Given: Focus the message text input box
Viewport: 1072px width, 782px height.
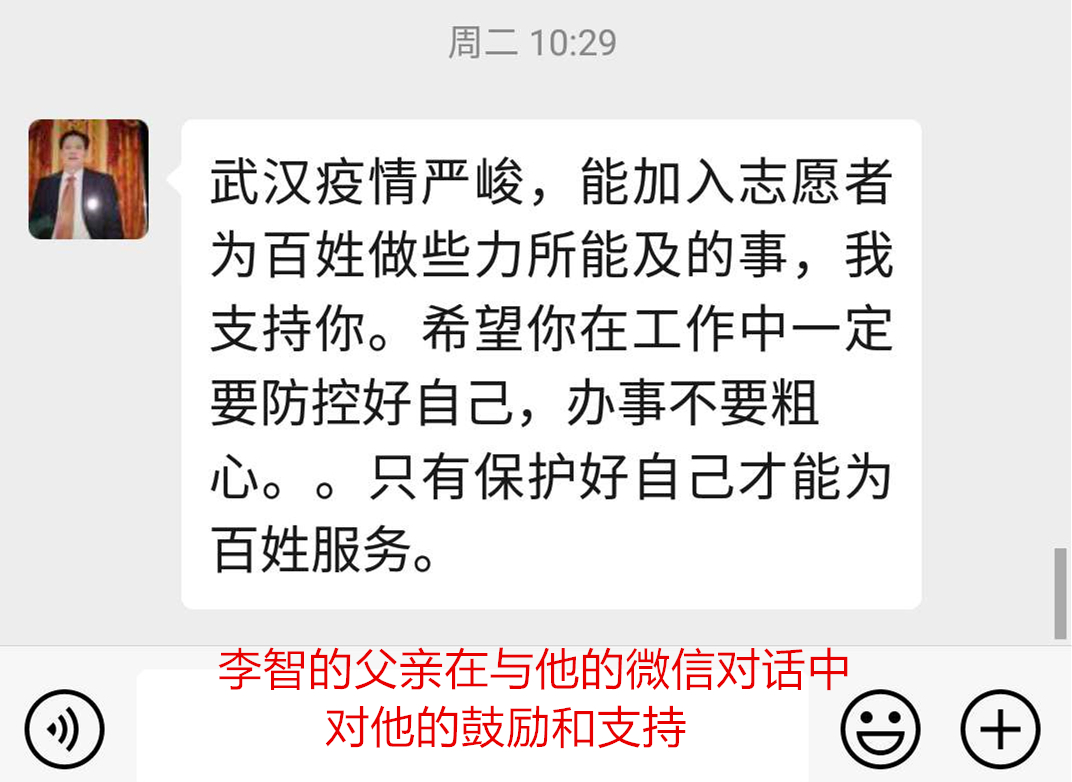Looking at the screenshot, I should pyautogui.click(x=472, y=725).
